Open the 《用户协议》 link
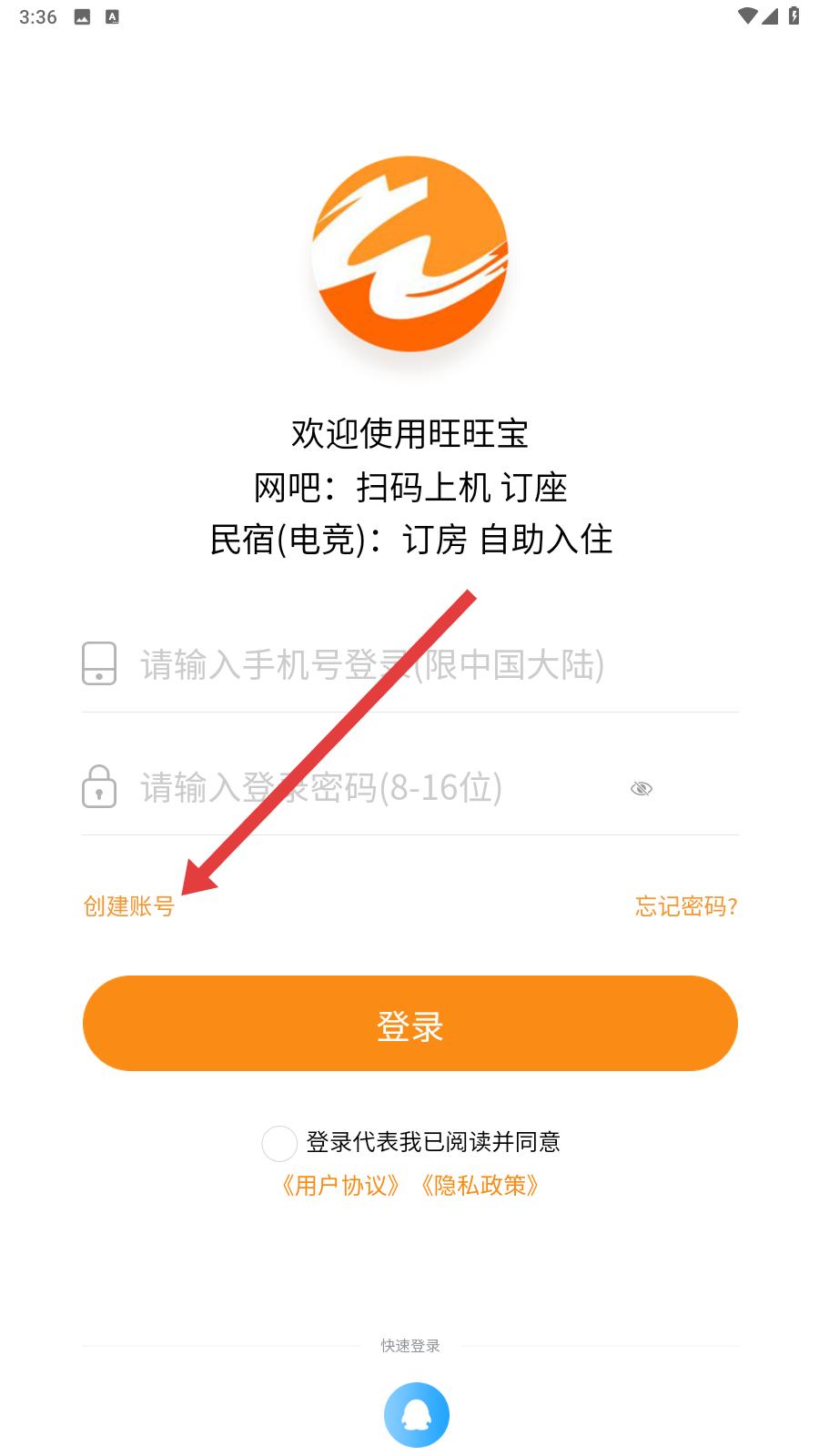 pos(340,1186)
